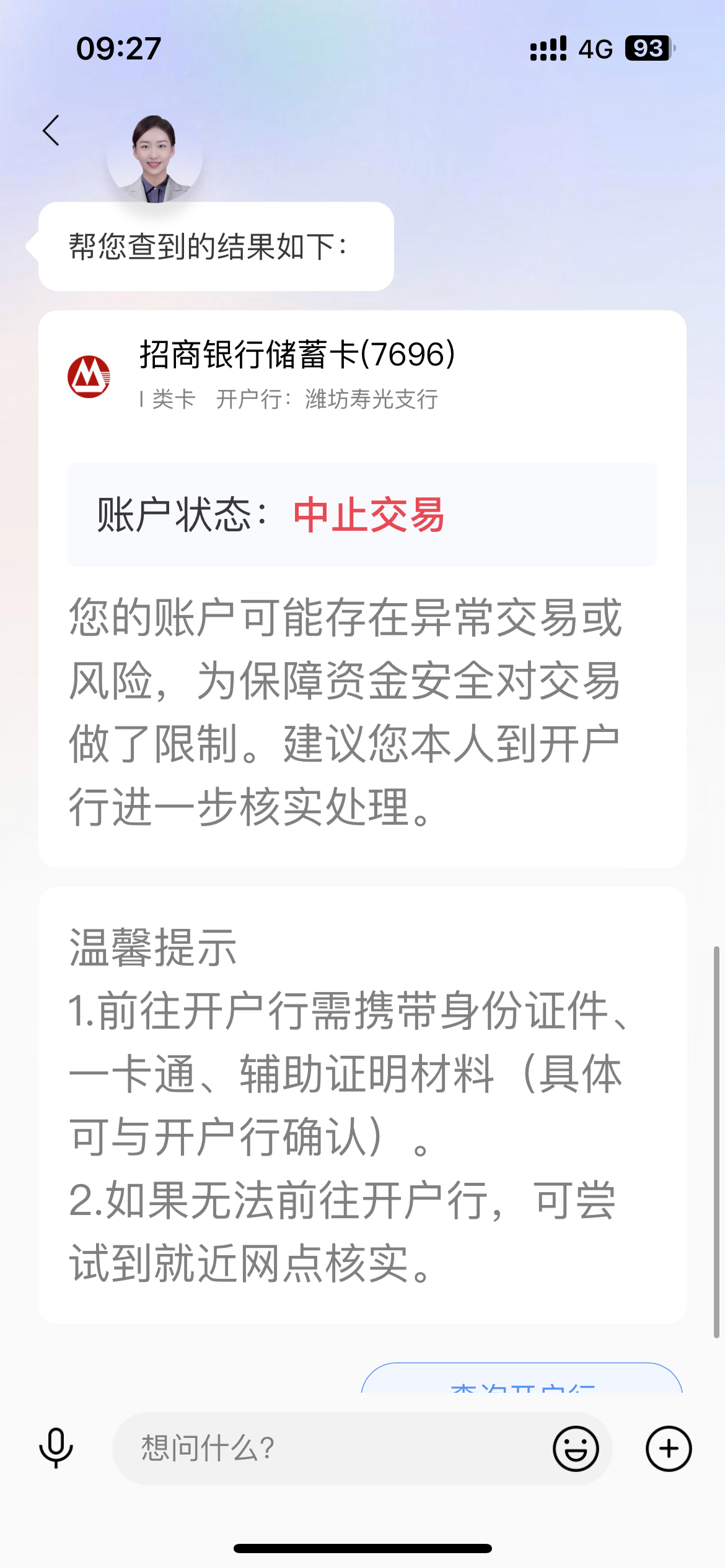
Task: Tap the 招商银行储蓄卡(7696) card title
Action: pyautogui.click(x=296, y=355)
